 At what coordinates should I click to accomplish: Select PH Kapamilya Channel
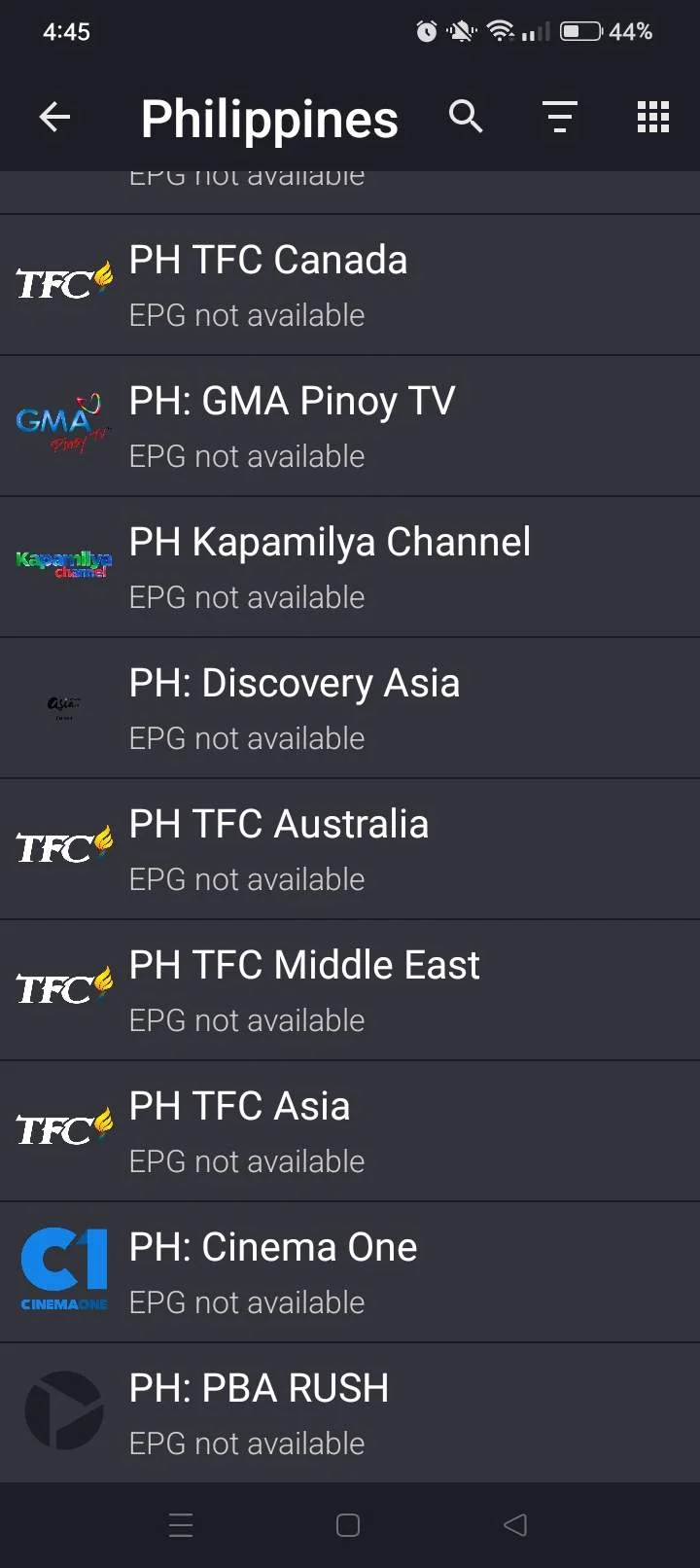click(350, 567)
